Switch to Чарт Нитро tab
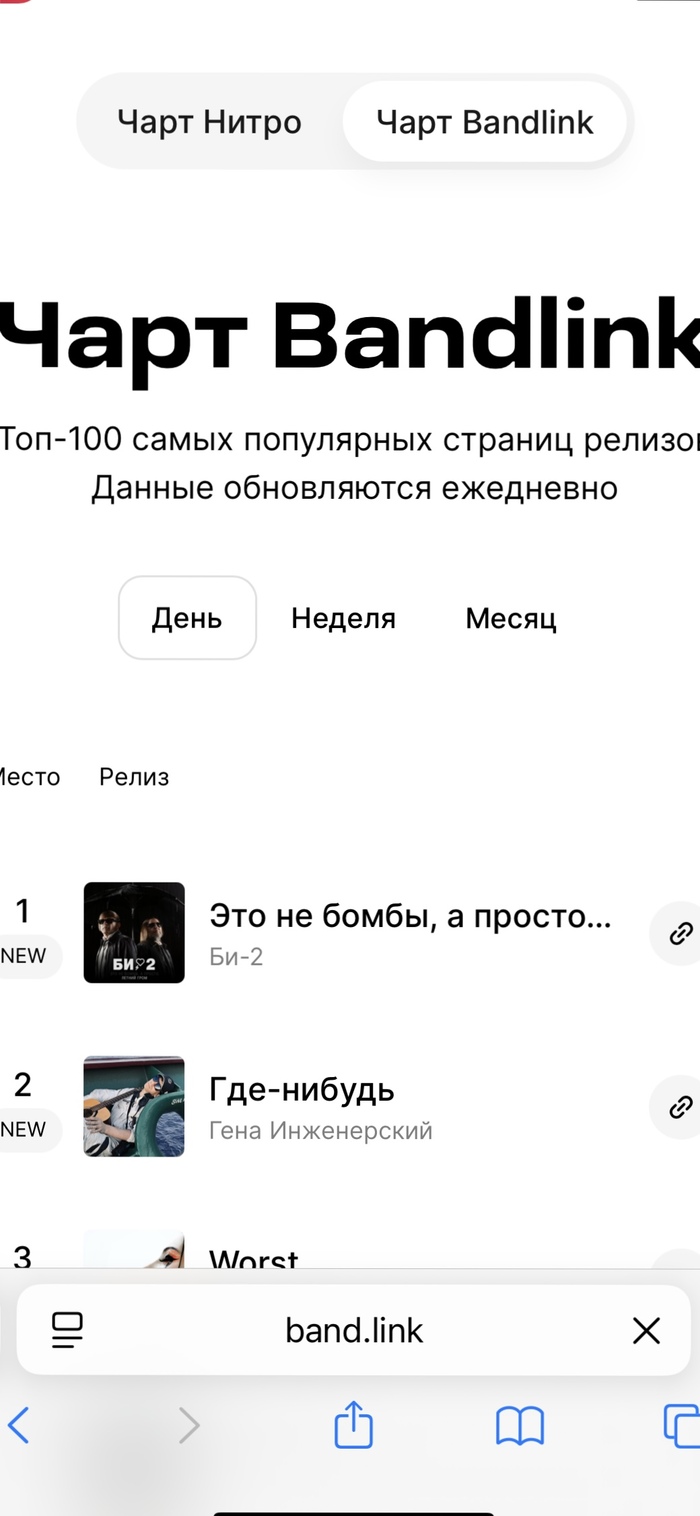 (209, 123)
